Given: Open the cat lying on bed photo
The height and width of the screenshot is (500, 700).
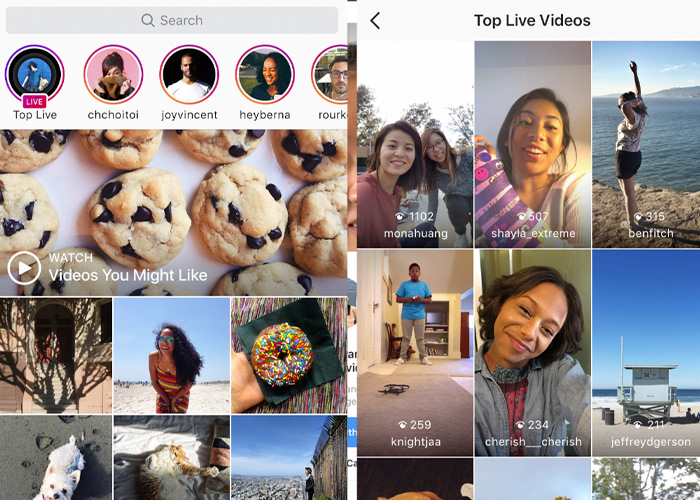Looking at the screenshot, I should (x=171, y=458).
